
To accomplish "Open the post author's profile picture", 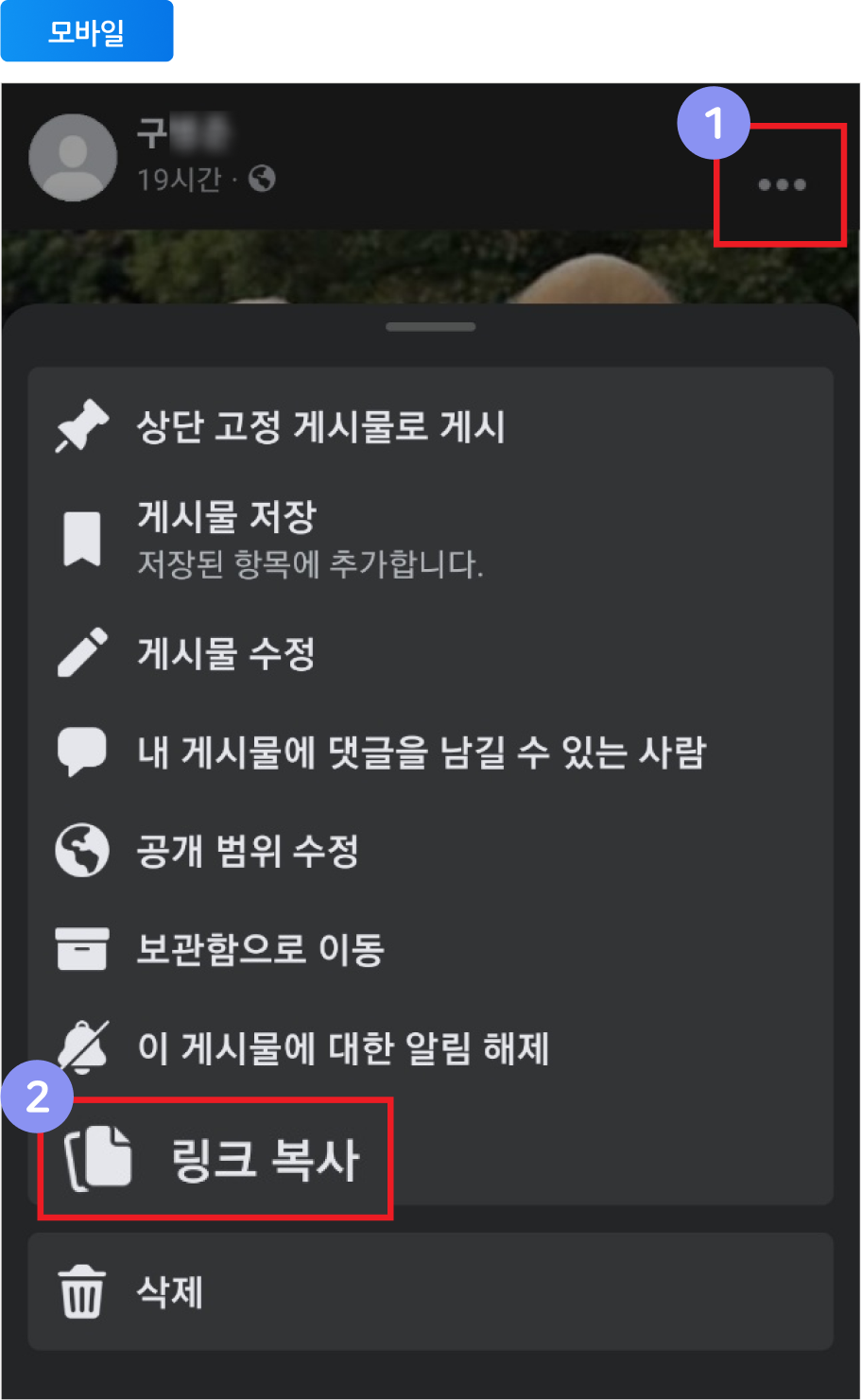I will click(73, 158).
